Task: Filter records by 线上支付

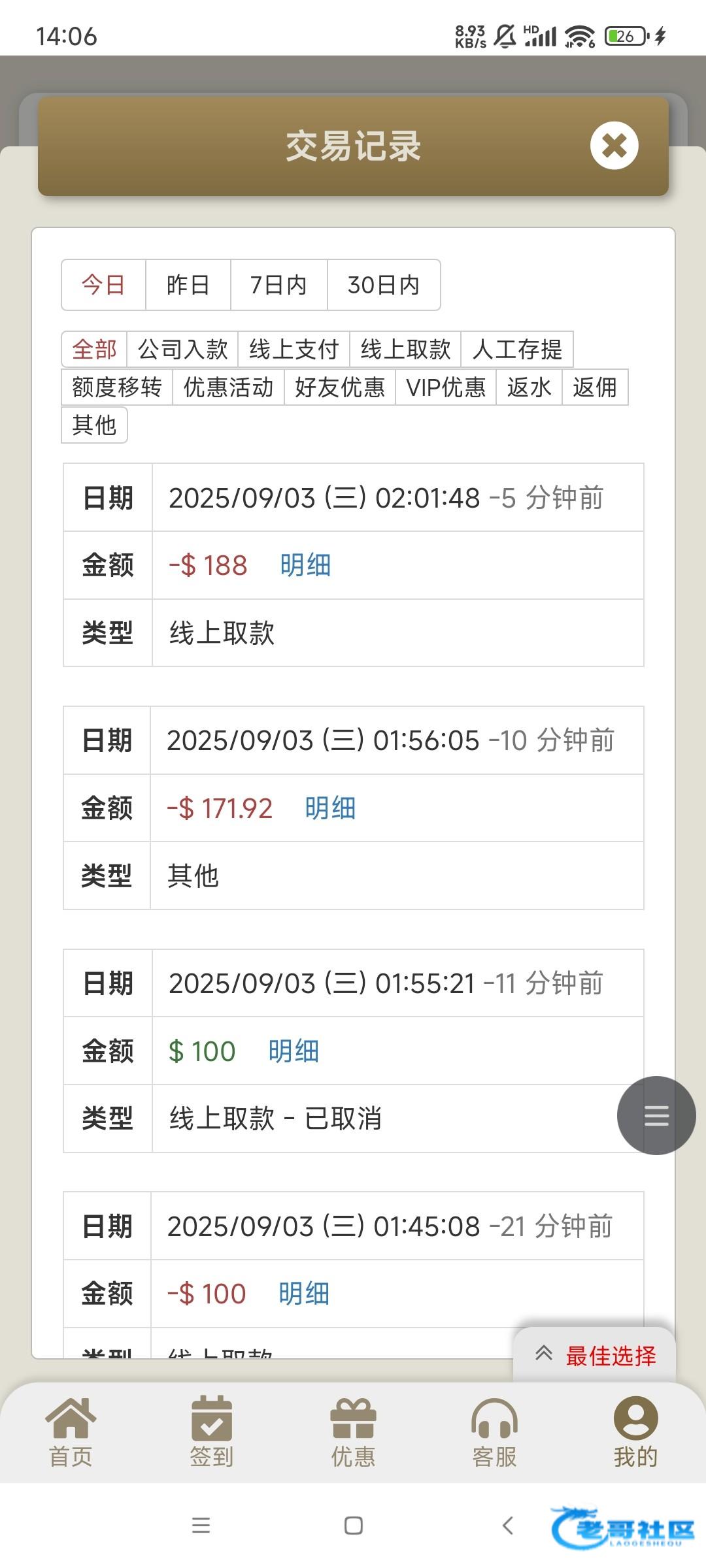Action: point(294,350)
